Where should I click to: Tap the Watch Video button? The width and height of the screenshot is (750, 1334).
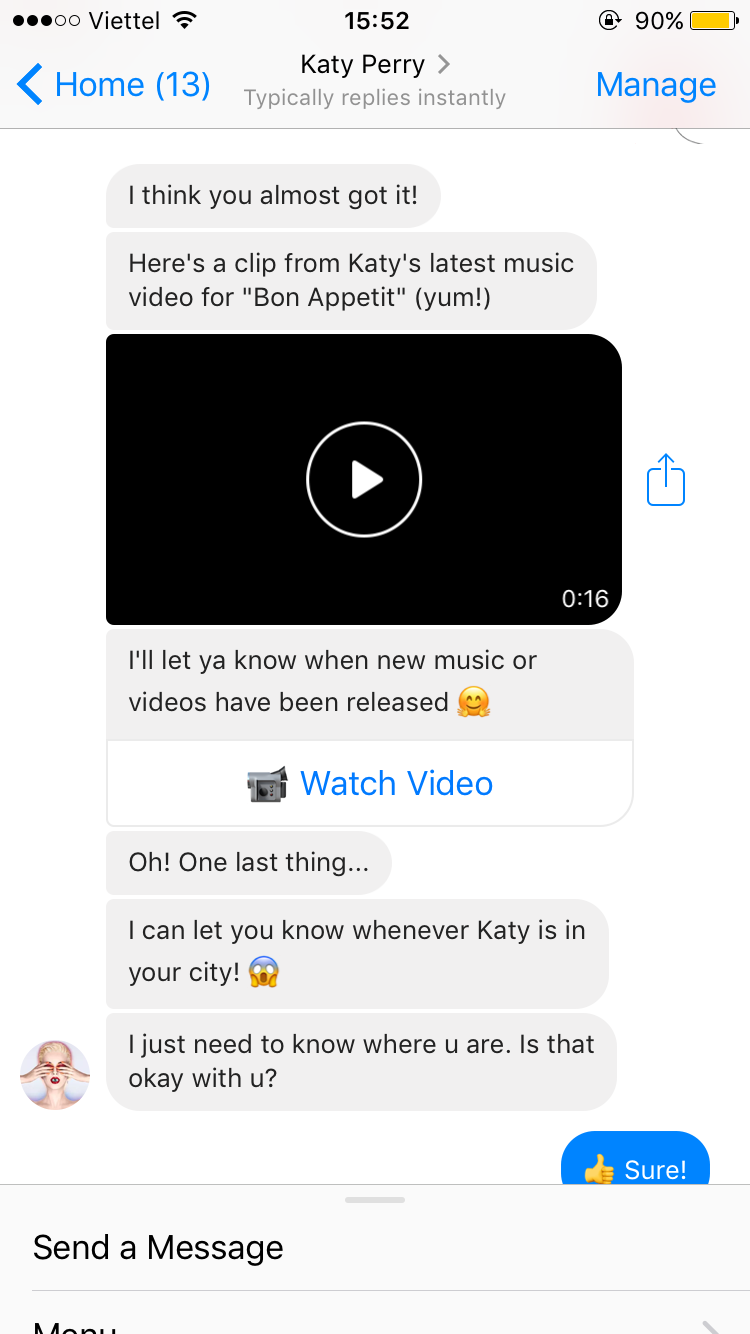click(370, 783)
